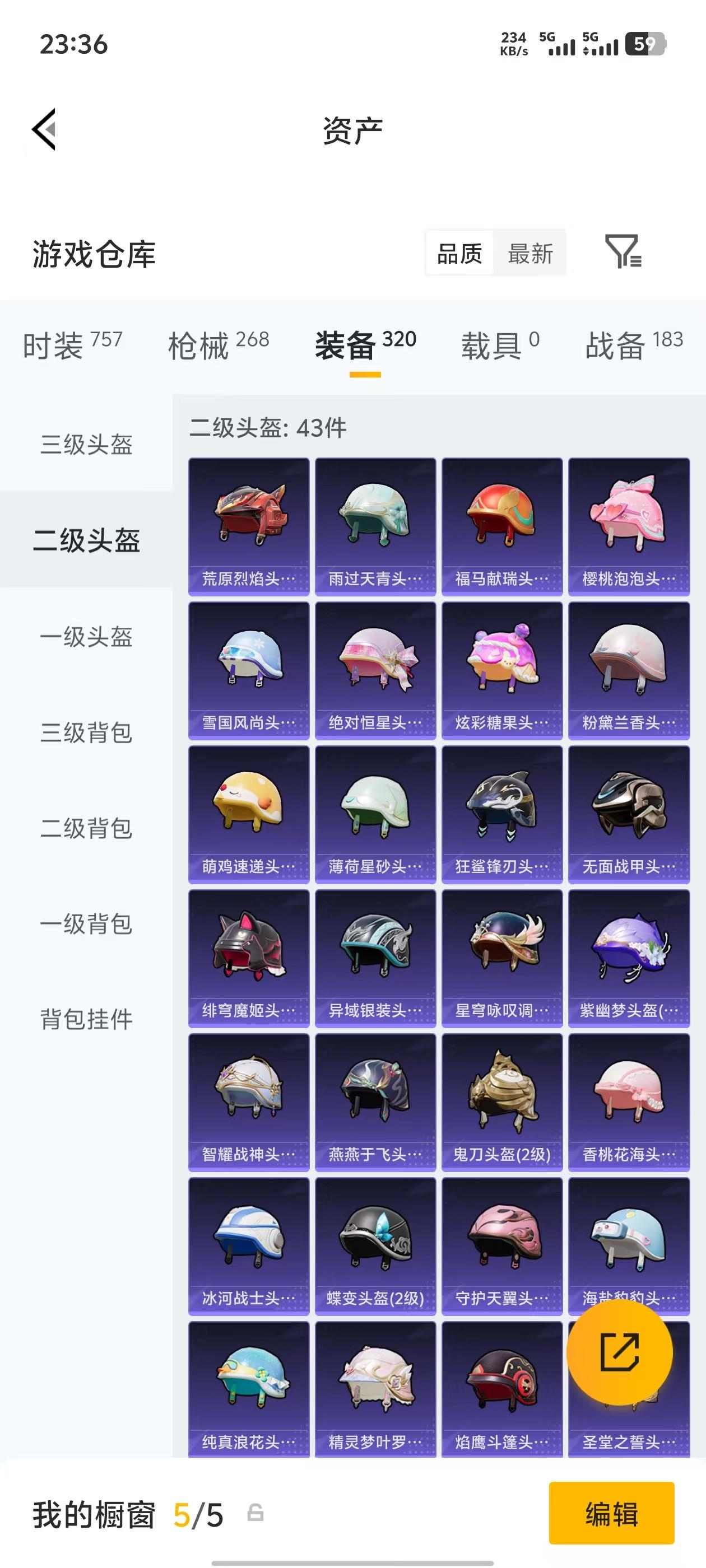Select the 二级头盔 sidebar highlight bar
The width and height of the screenshot is (706, 1568).
click(87, 542)
